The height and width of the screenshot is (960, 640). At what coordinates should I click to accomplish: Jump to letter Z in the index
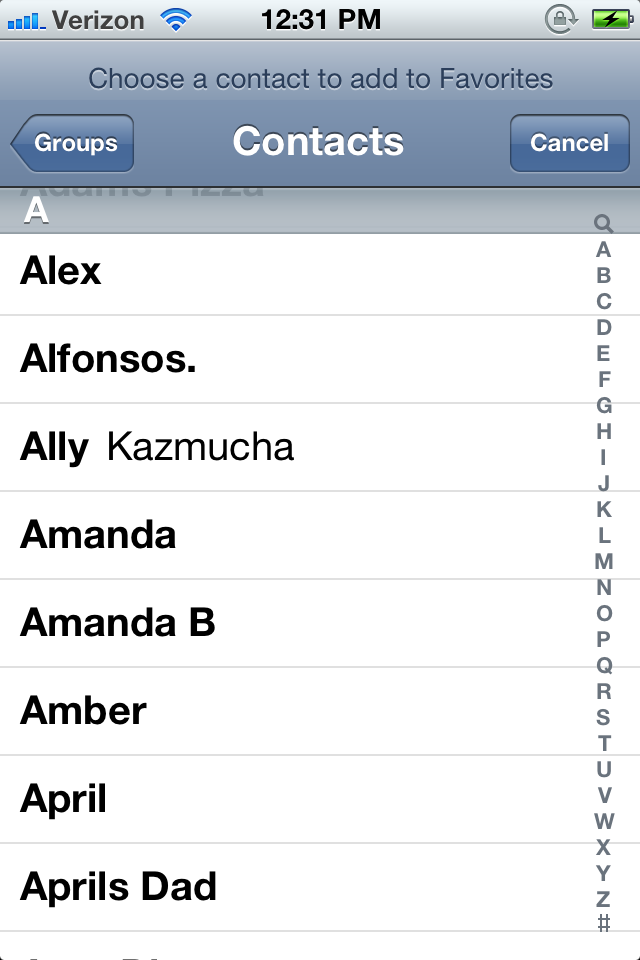point(603,899)
